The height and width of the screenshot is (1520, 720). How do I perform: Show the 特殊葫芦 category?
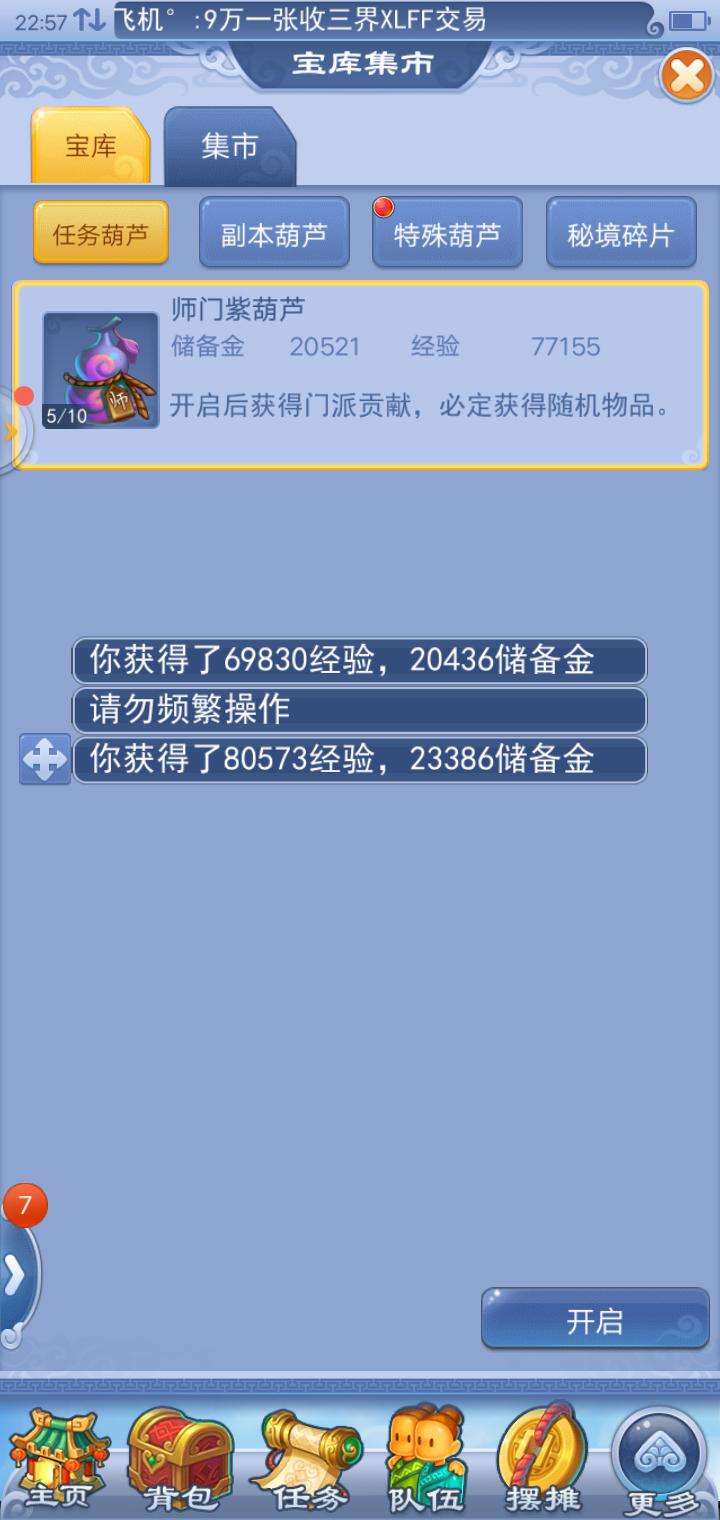pos(447,234)
